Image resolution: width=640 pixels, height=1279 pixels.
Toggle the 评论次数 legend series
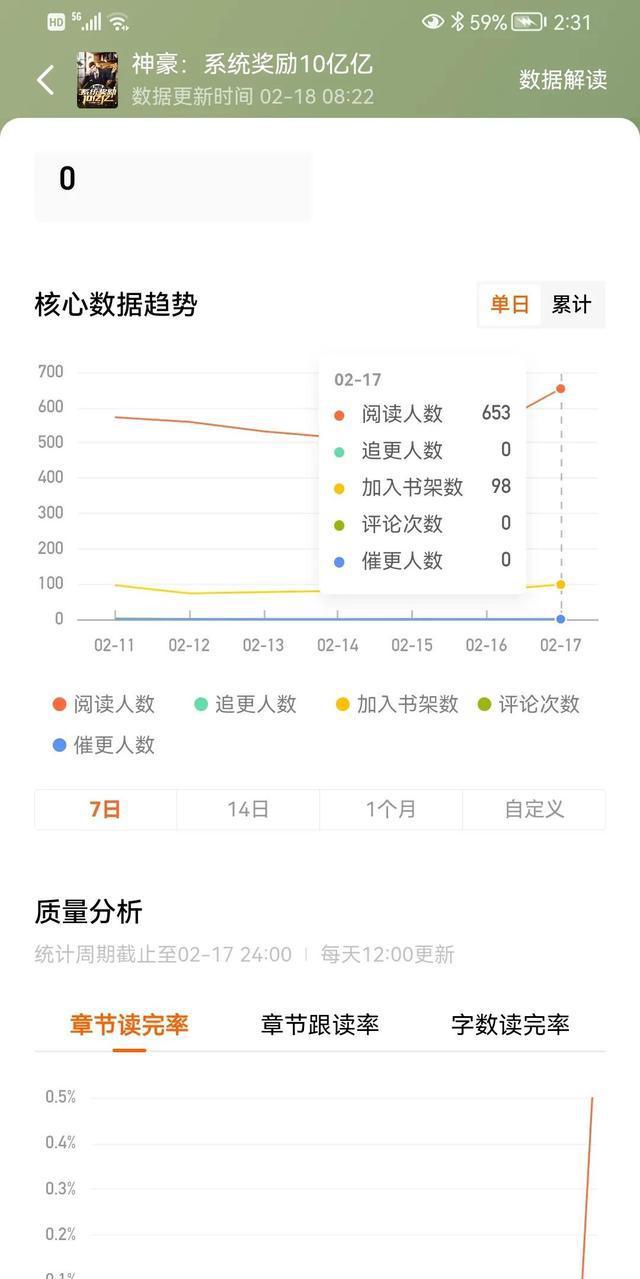pos(529,704)
